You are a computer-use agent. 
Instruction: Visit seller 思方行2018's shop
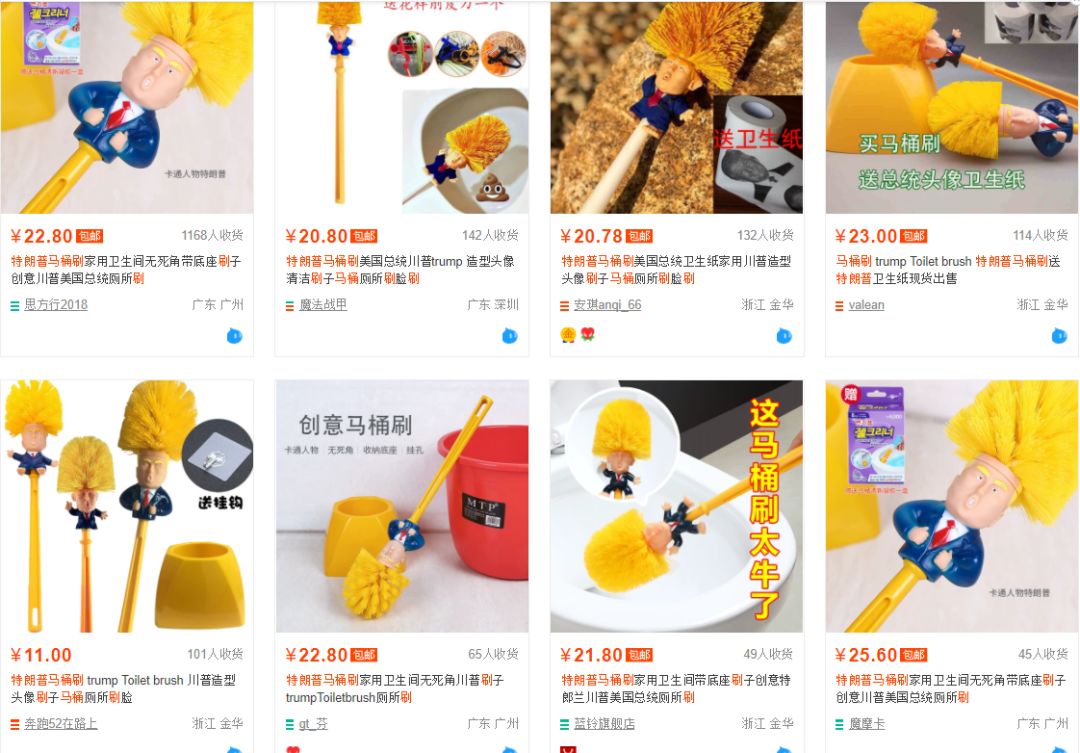tap(56, 305)
